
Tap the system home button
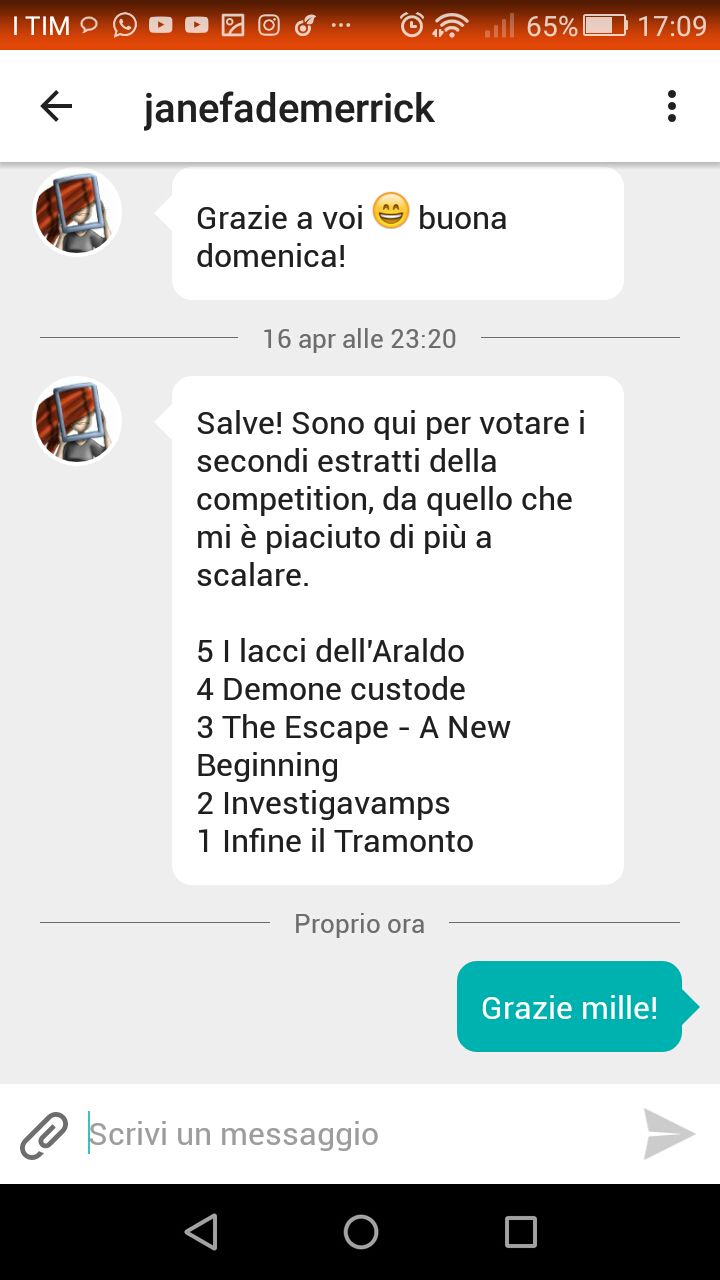pos(360,1232)
